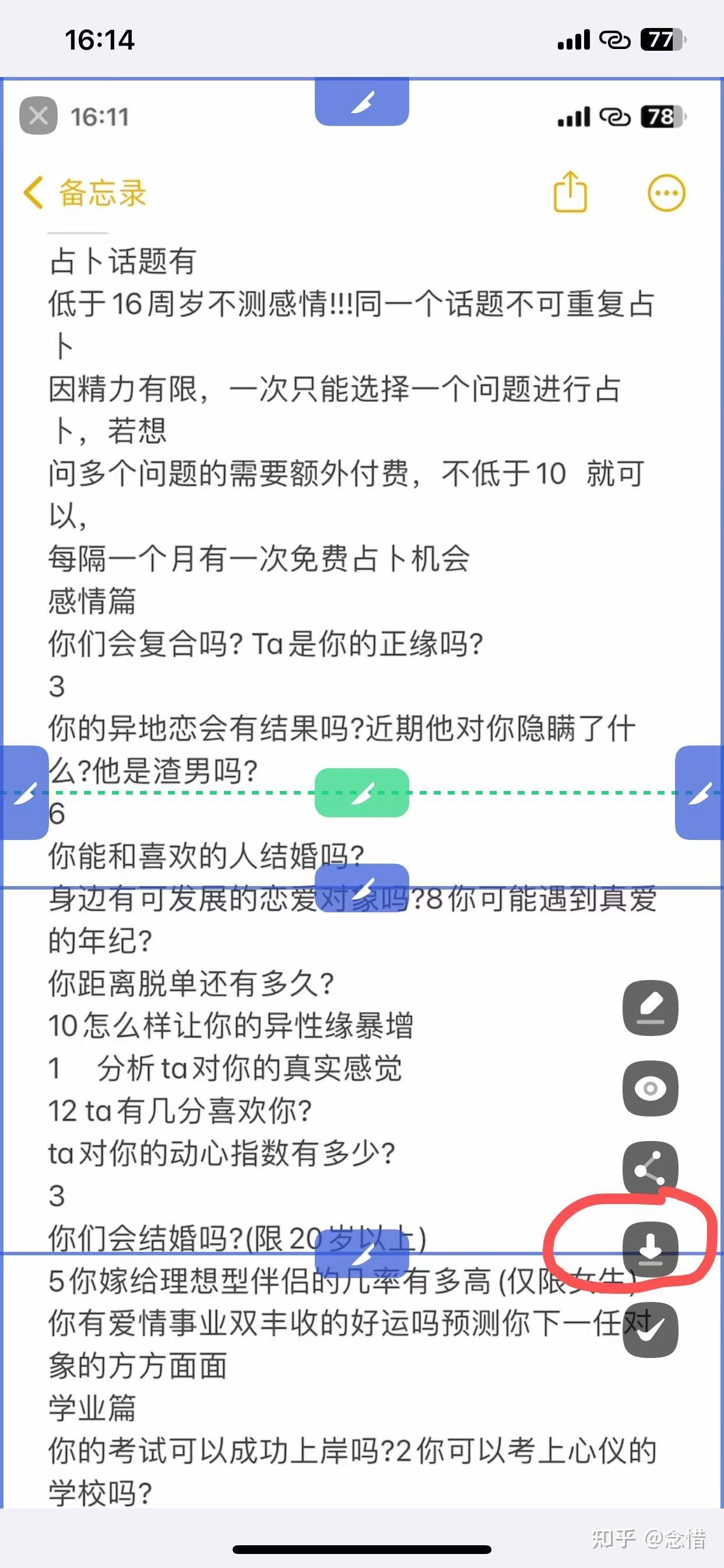Select the pencil annotation tool icon
Viewport: 724px width, 1568px height.
651,1008
